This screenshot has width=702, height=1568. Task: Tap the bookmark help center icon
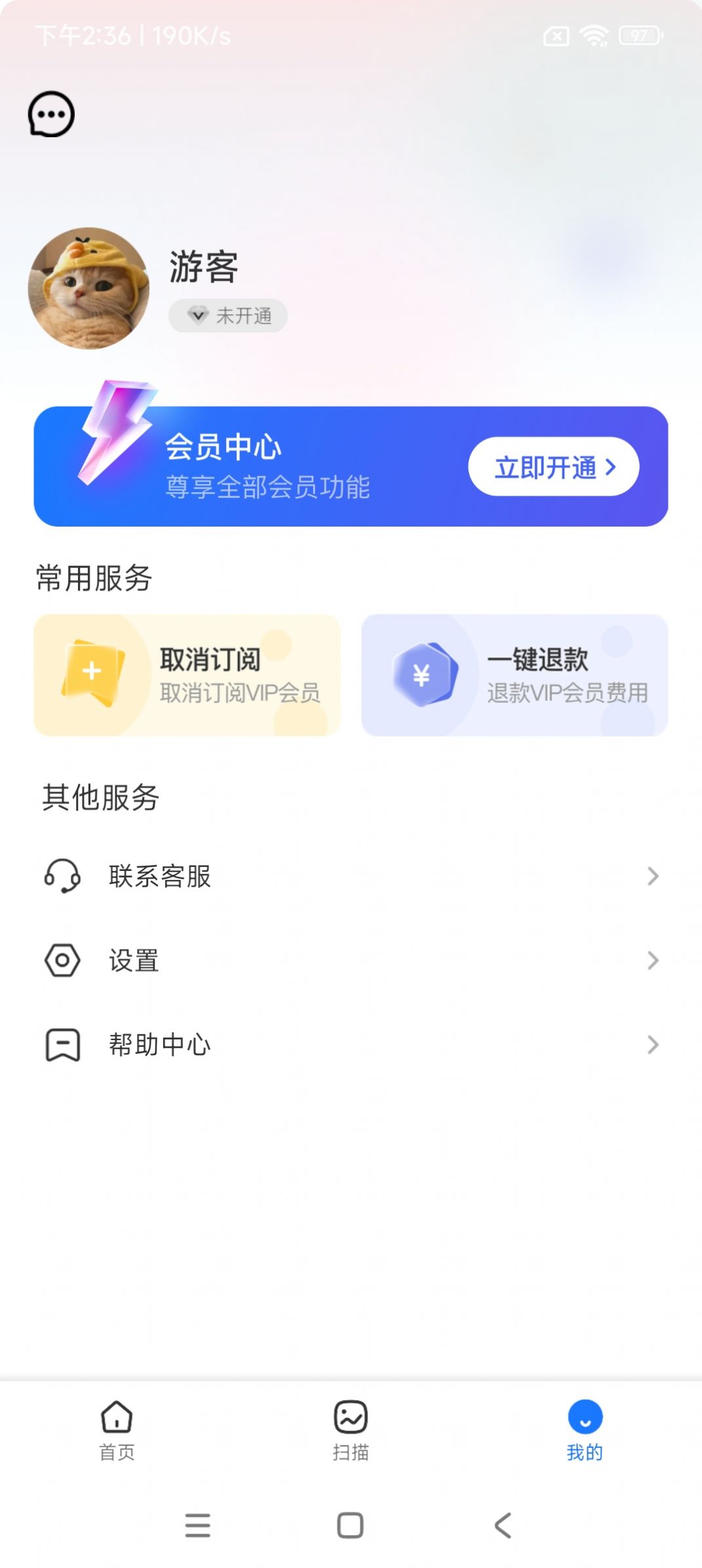pos(62,1045)
